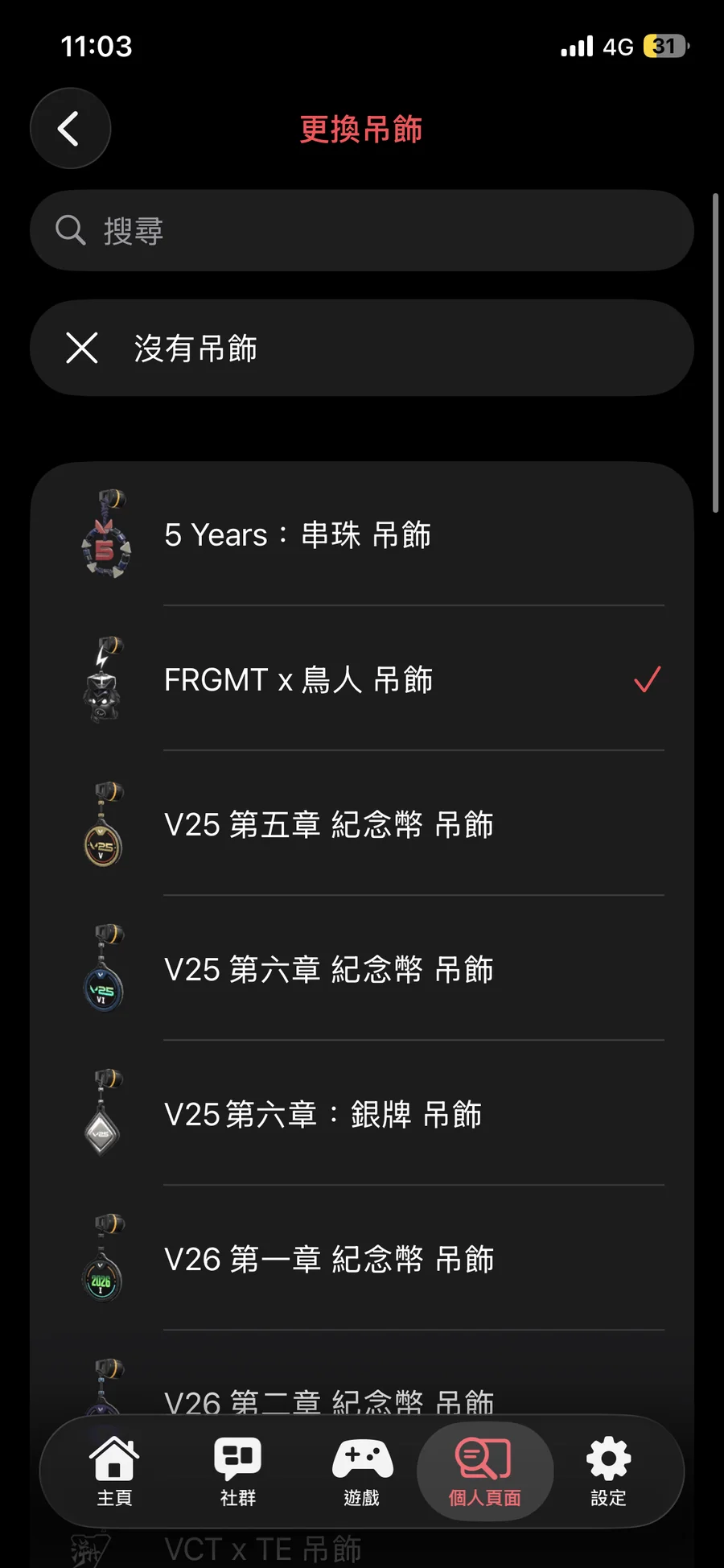The width and height of the screenshot is (724, 1568).
Task: Go to the 遊戲 tab
Action: click(362, 1471)
